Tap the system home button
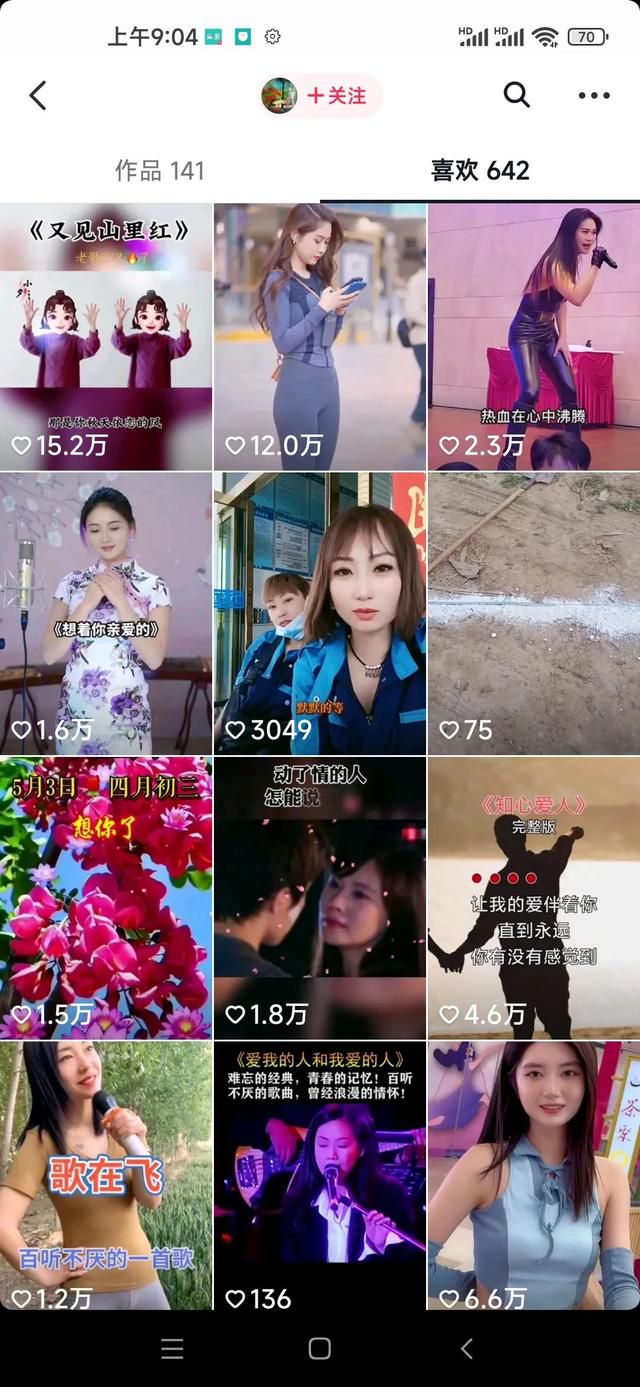640x1387 pixels. point(320,1348)
